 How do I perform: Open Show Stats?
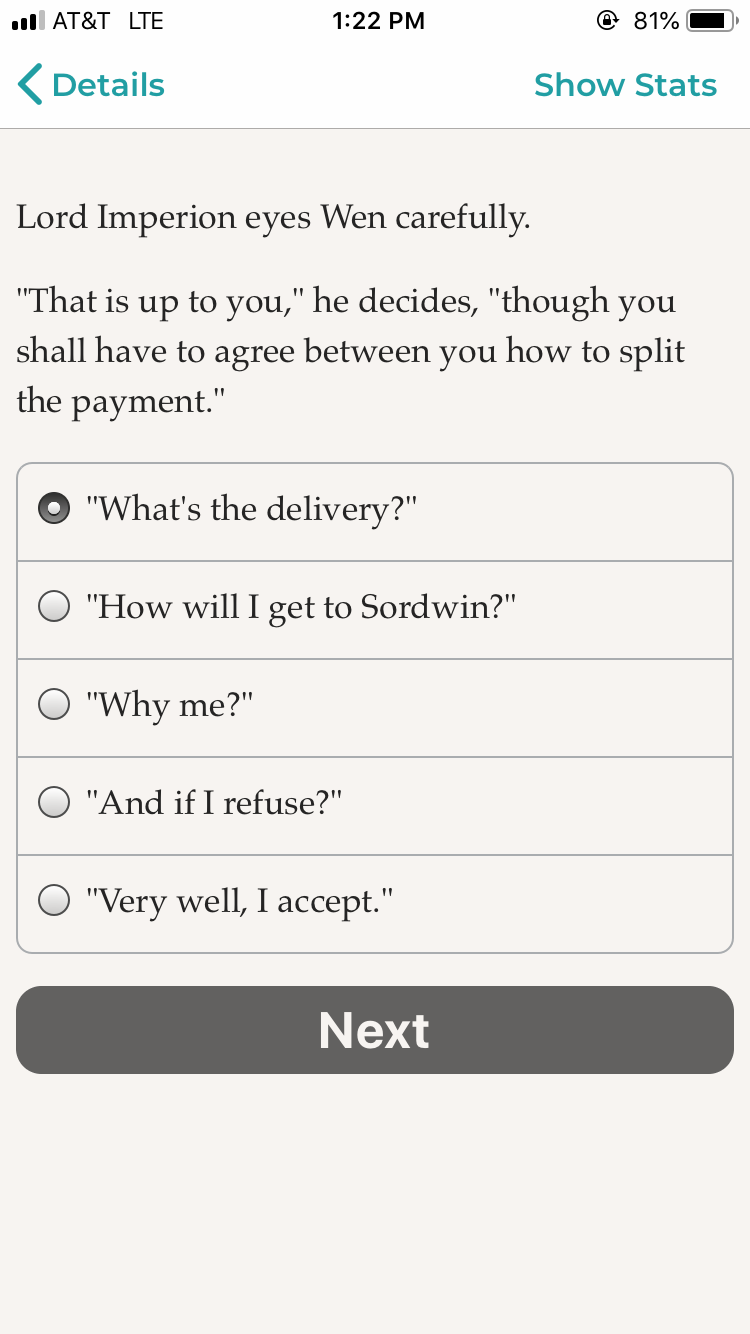625,85
